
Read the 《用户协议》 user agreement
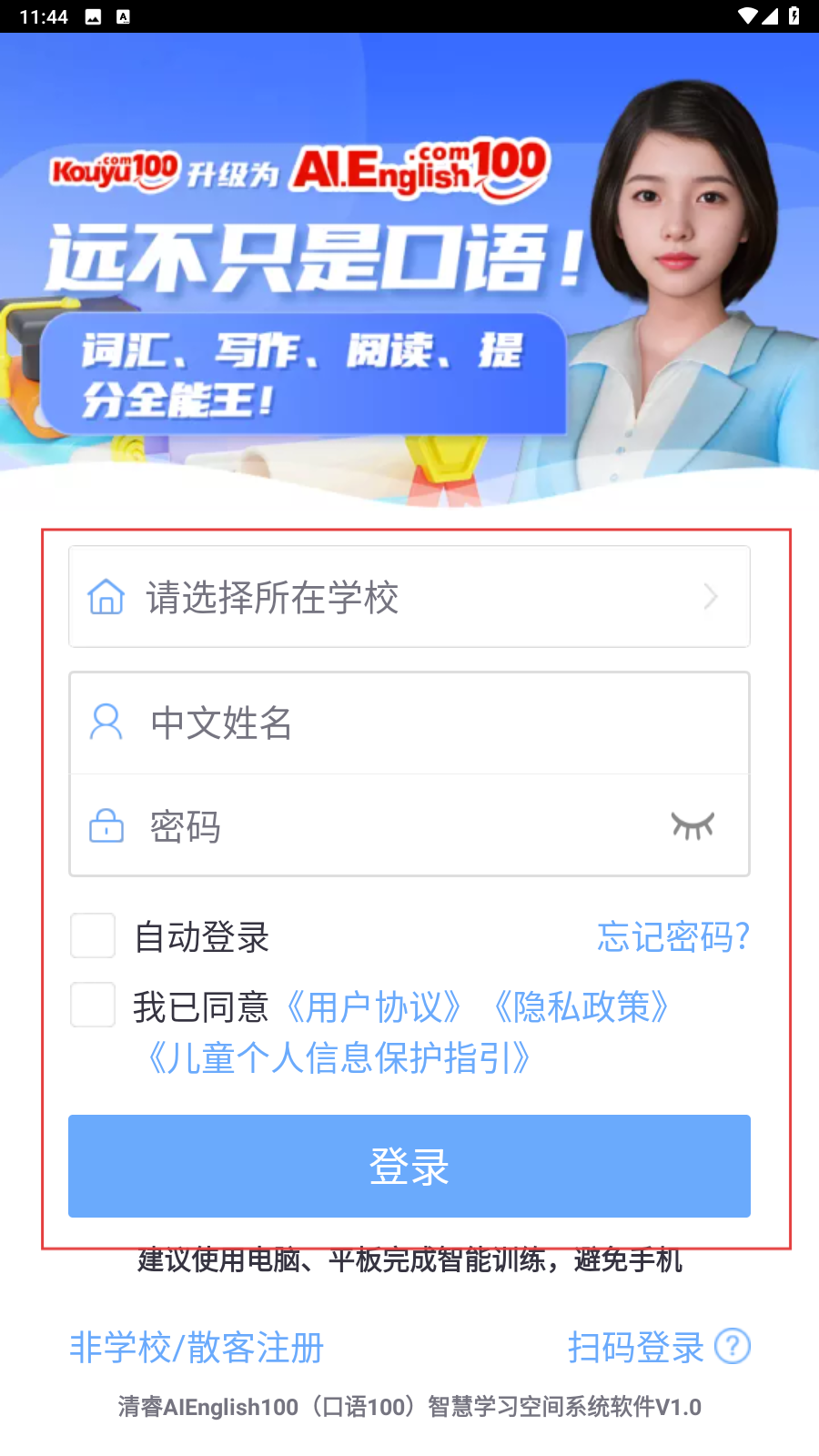tap(374, 1006)
